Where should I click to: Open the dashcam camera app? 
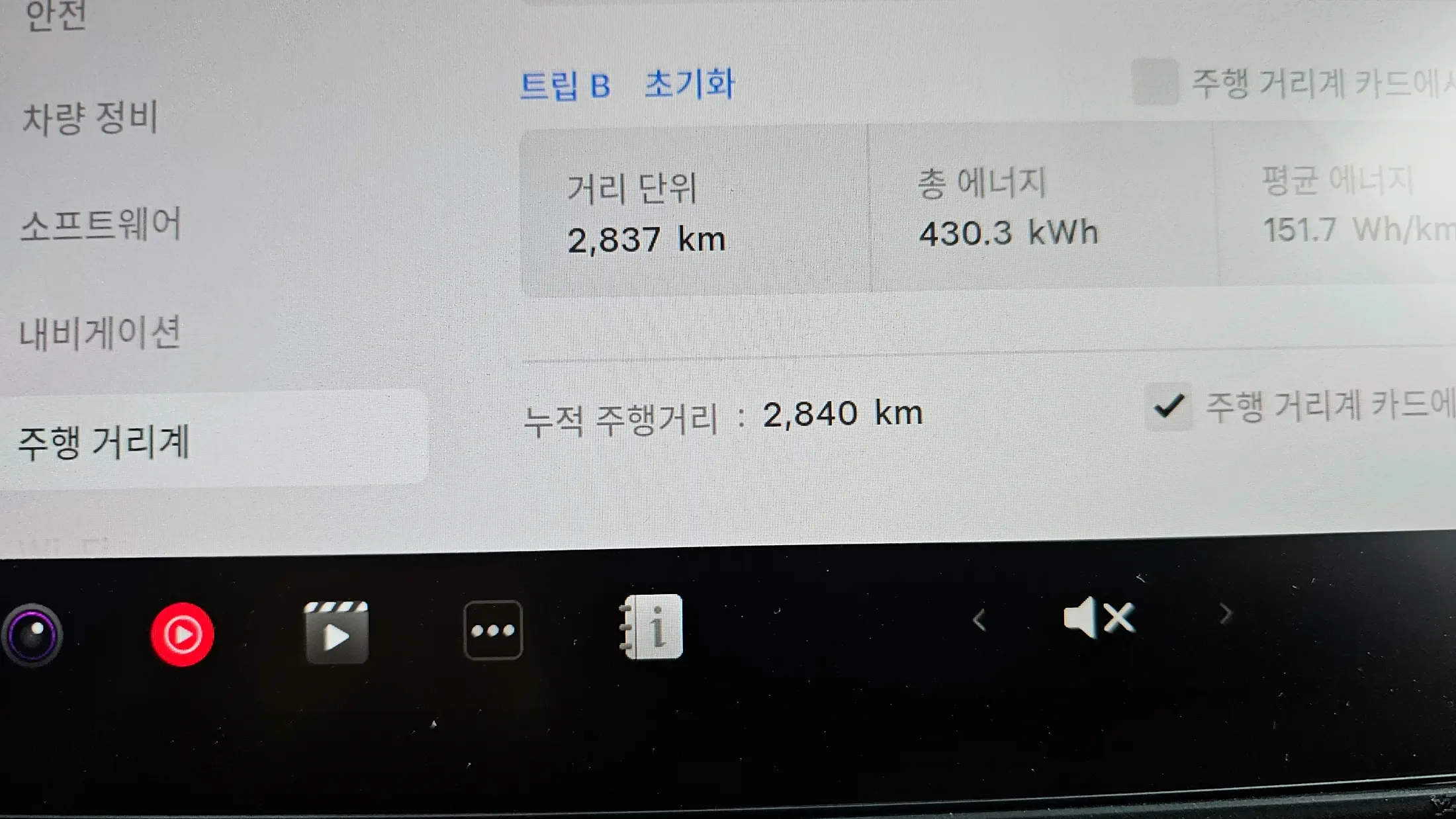(x=32, y=634)
